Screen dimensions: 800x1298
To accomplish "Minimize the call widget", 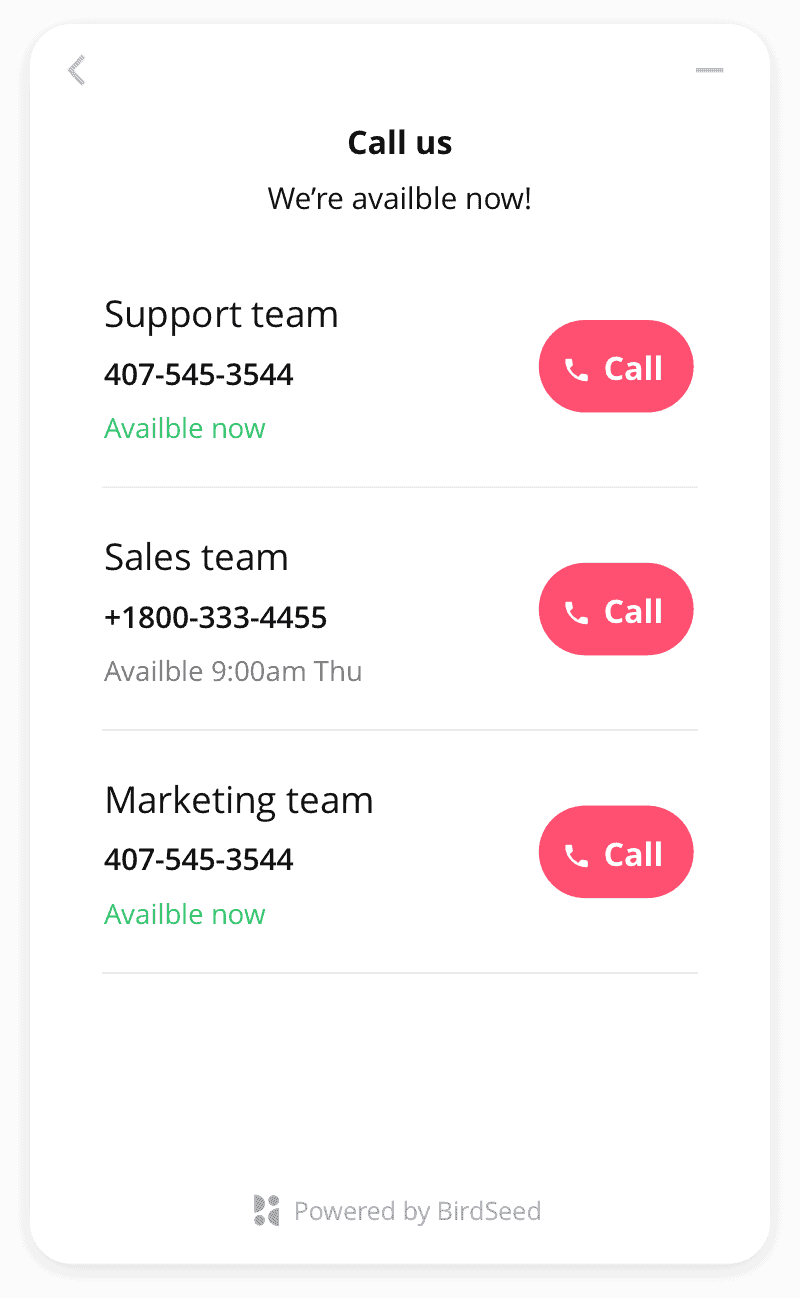I will (709, 70).
